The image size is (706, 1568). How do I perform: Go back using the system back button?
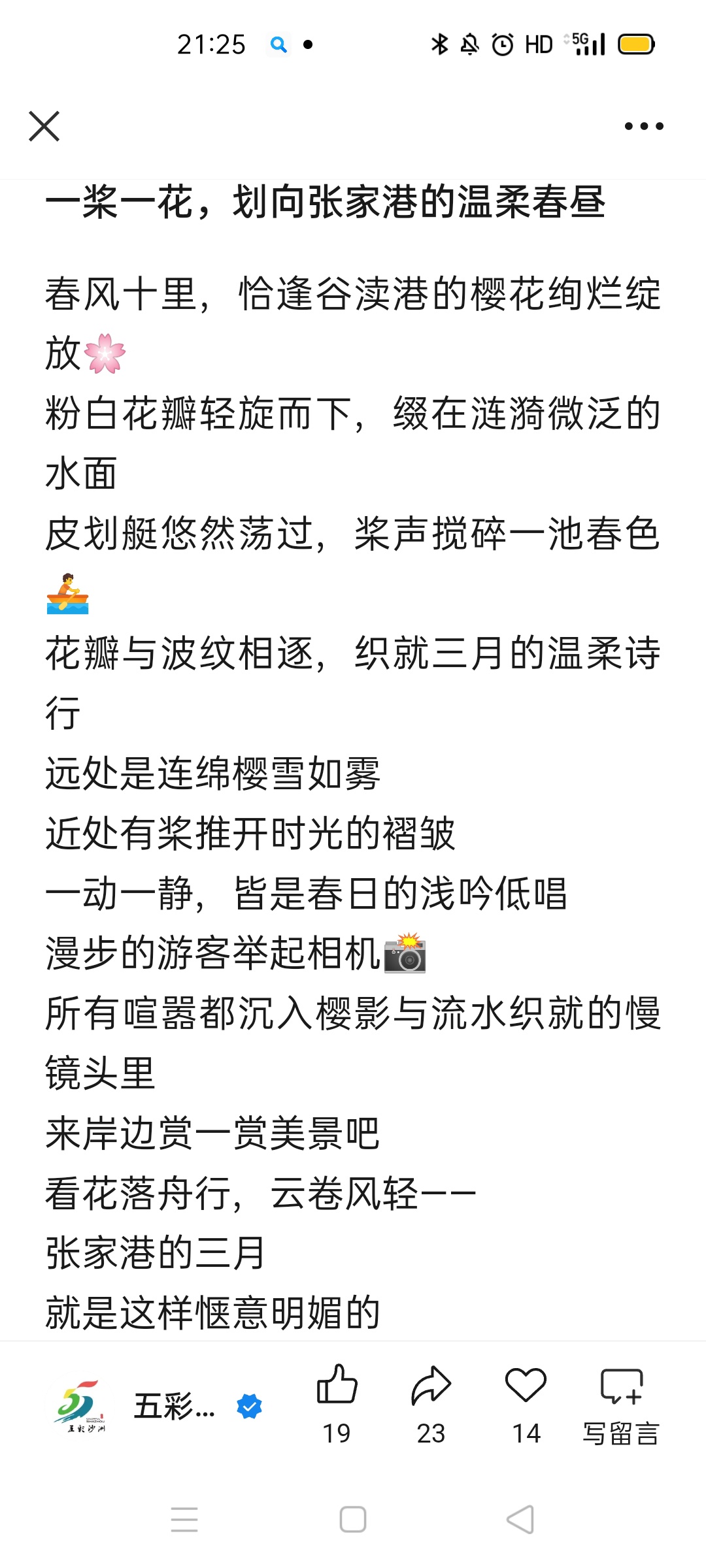pyautogui.click(x=521, y=1519)
